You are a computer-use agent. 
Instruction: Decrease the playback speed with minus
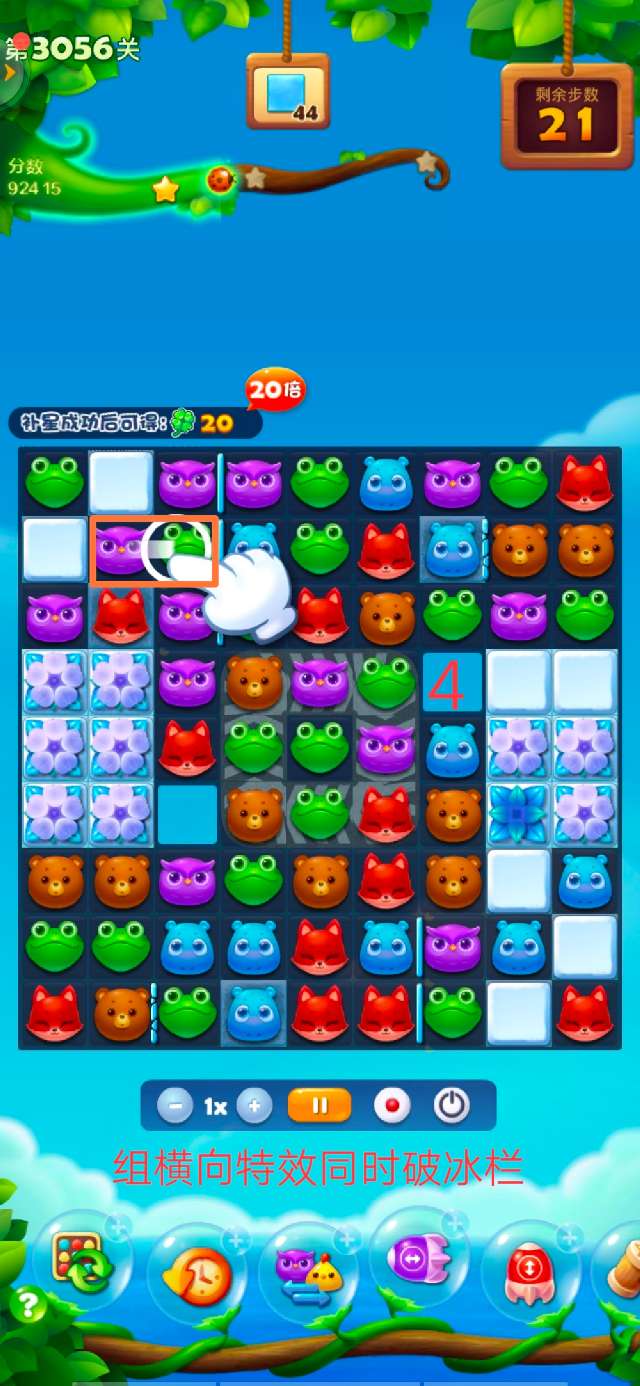[x=176, y=1106]
